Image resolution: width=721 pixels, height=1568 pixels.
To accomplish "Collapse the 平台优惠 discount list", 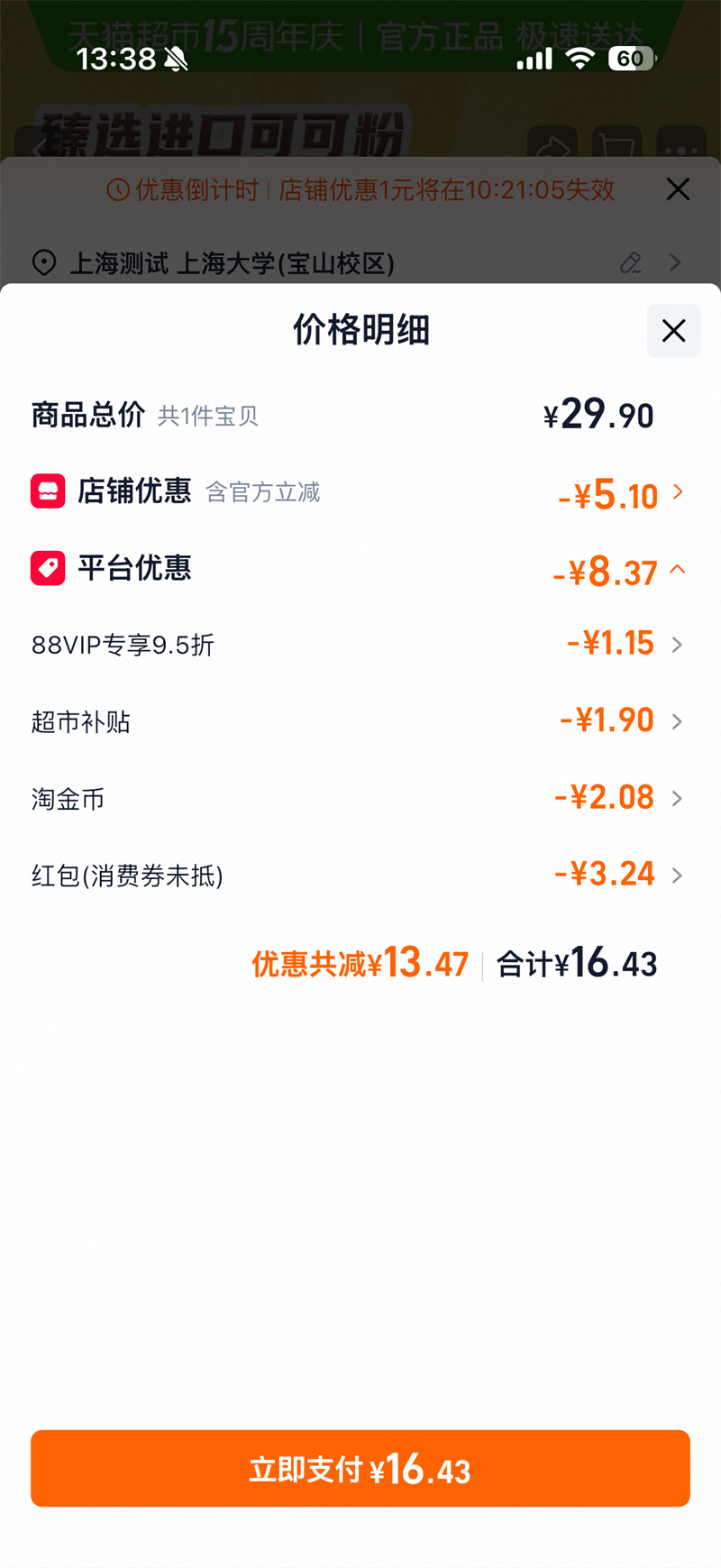I will coord(677,571).
